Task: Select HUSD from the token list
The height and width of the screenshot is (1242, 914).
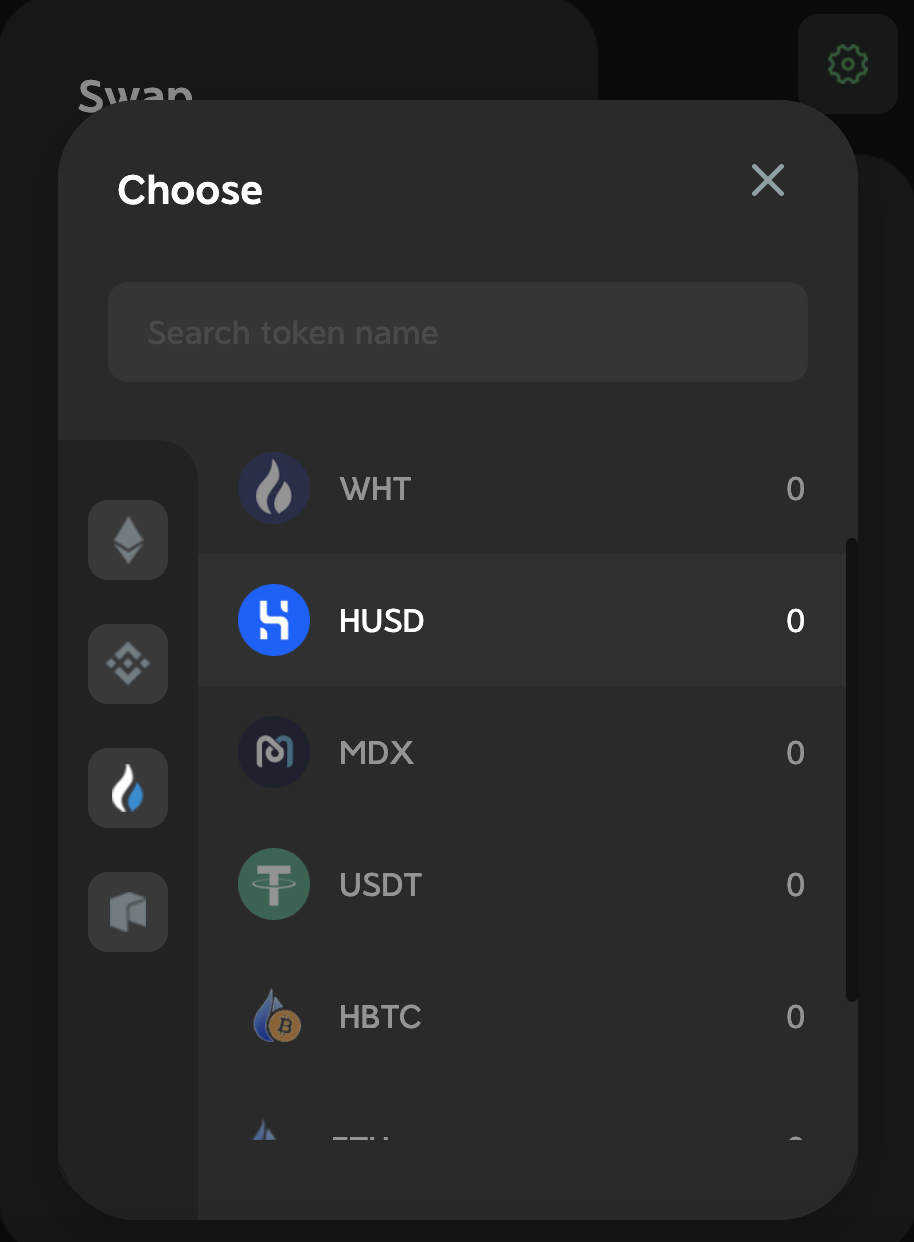Action: point(520,621)
